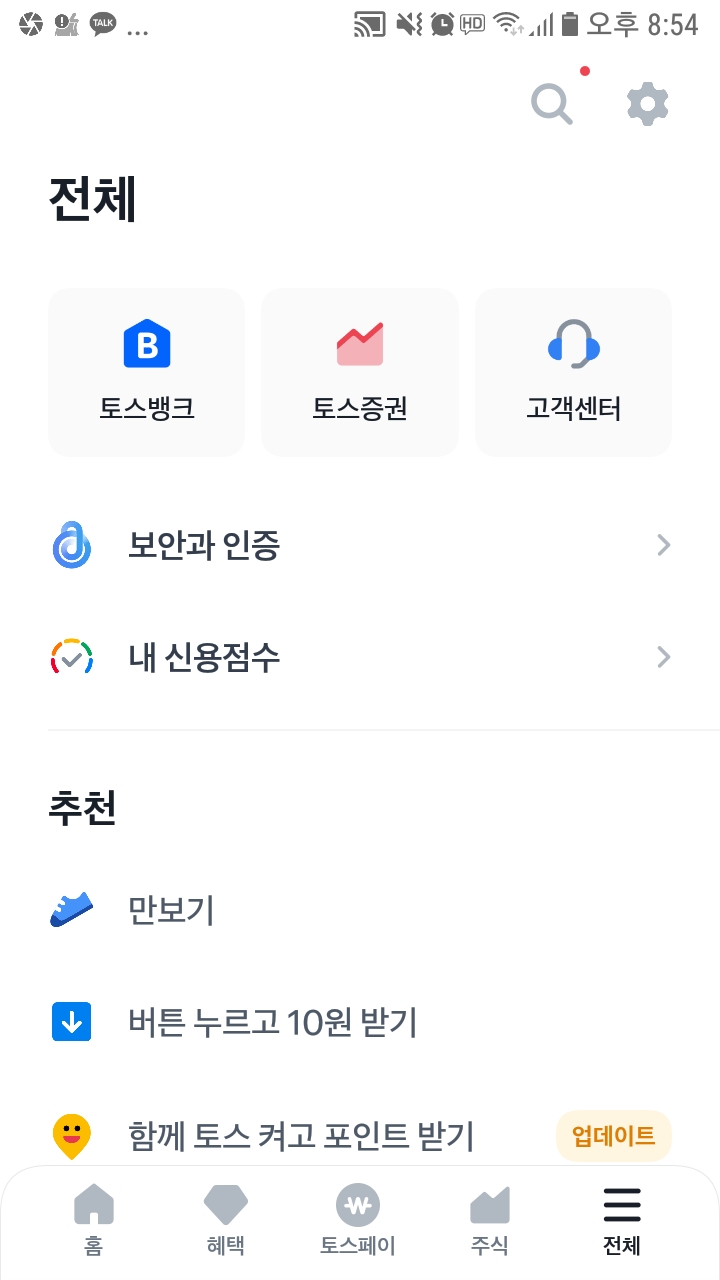This screenshot has width=720, height=1280.
Task: View 내 신용점수
Action: click(360, 657)
